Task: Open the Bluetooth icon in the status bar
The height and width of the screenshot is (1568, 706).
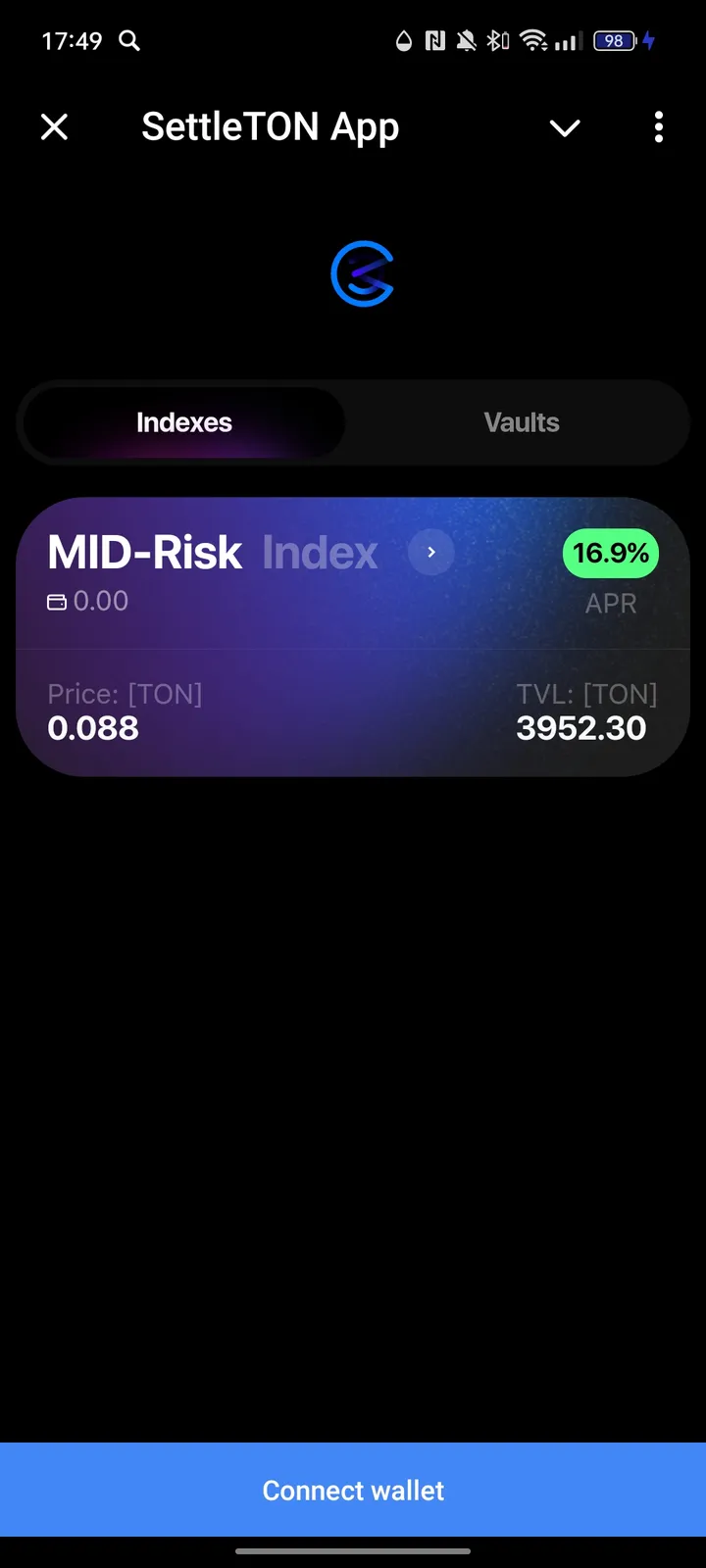Action: point(497,41)
